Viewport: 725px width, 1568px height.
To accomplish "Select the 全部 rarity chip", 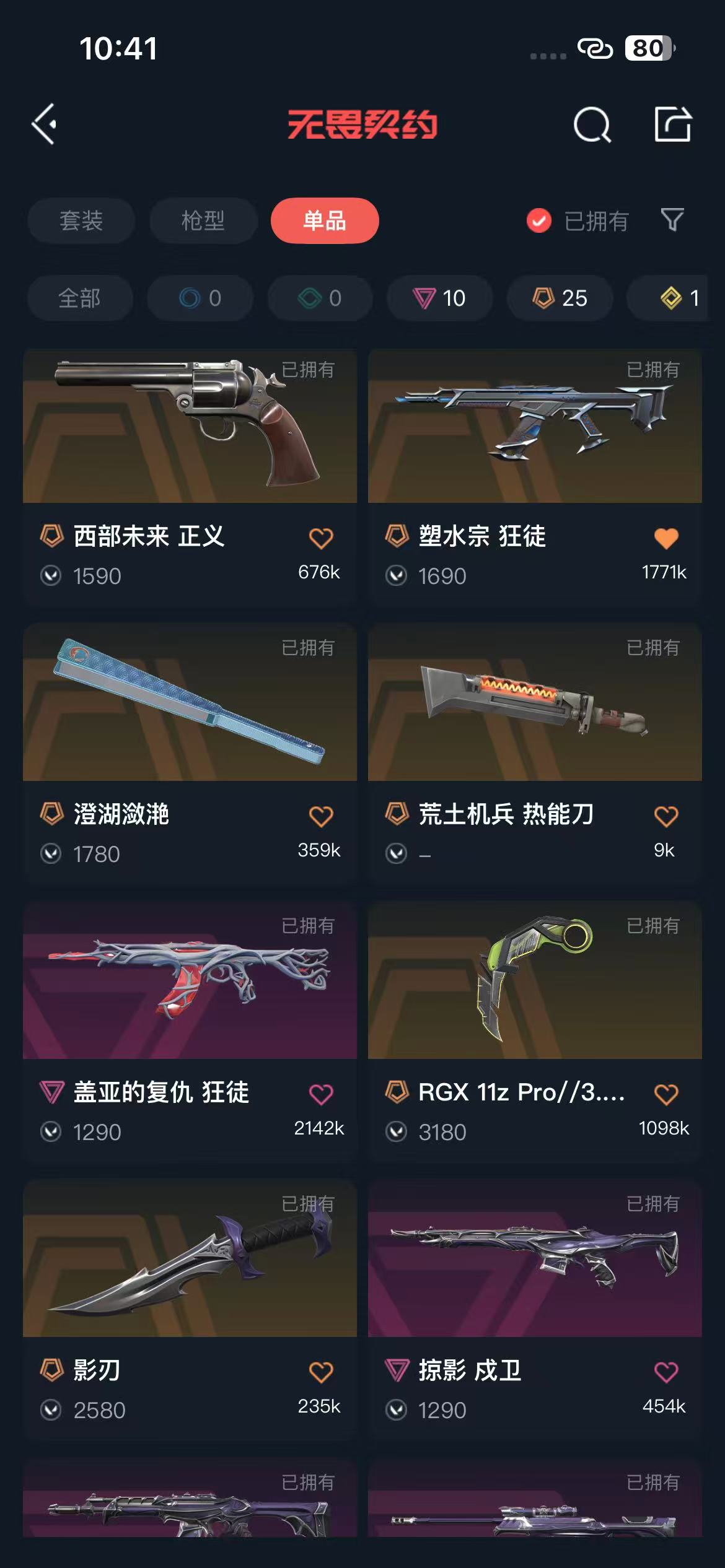I will tap(79, 298).
